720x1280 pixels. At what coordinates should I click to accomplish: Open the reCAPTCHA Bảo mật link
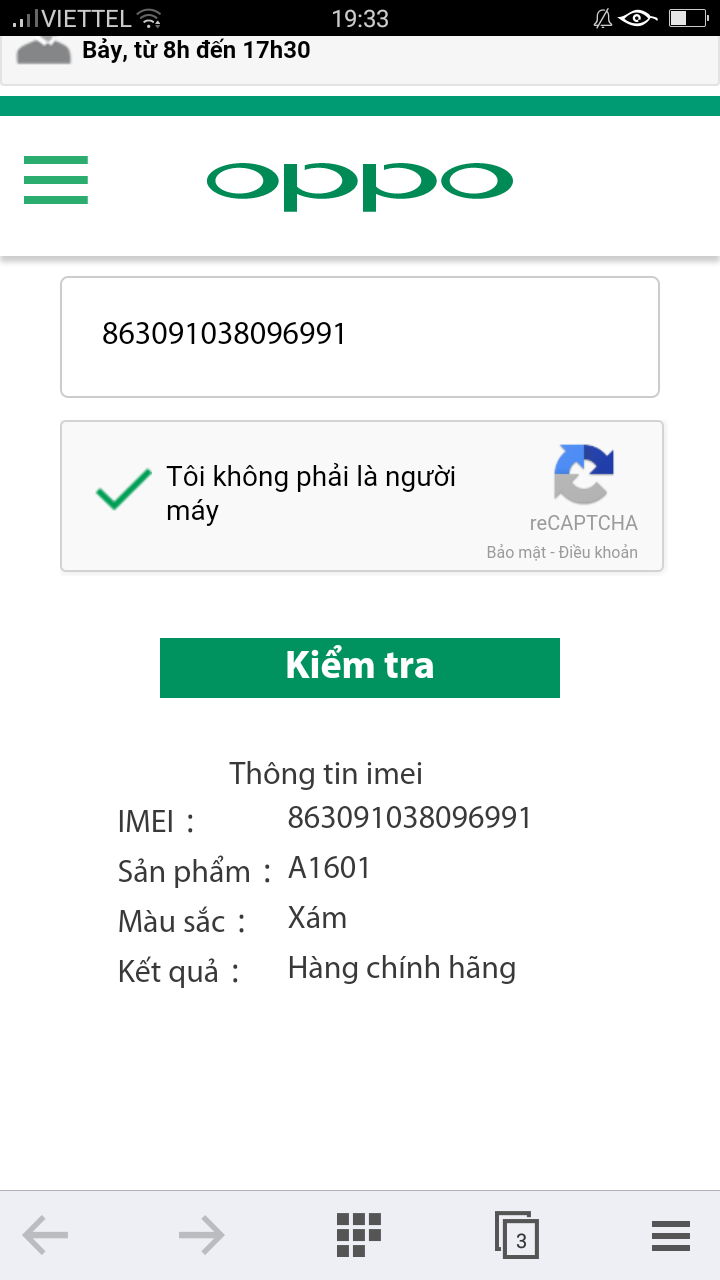(516, 553)
